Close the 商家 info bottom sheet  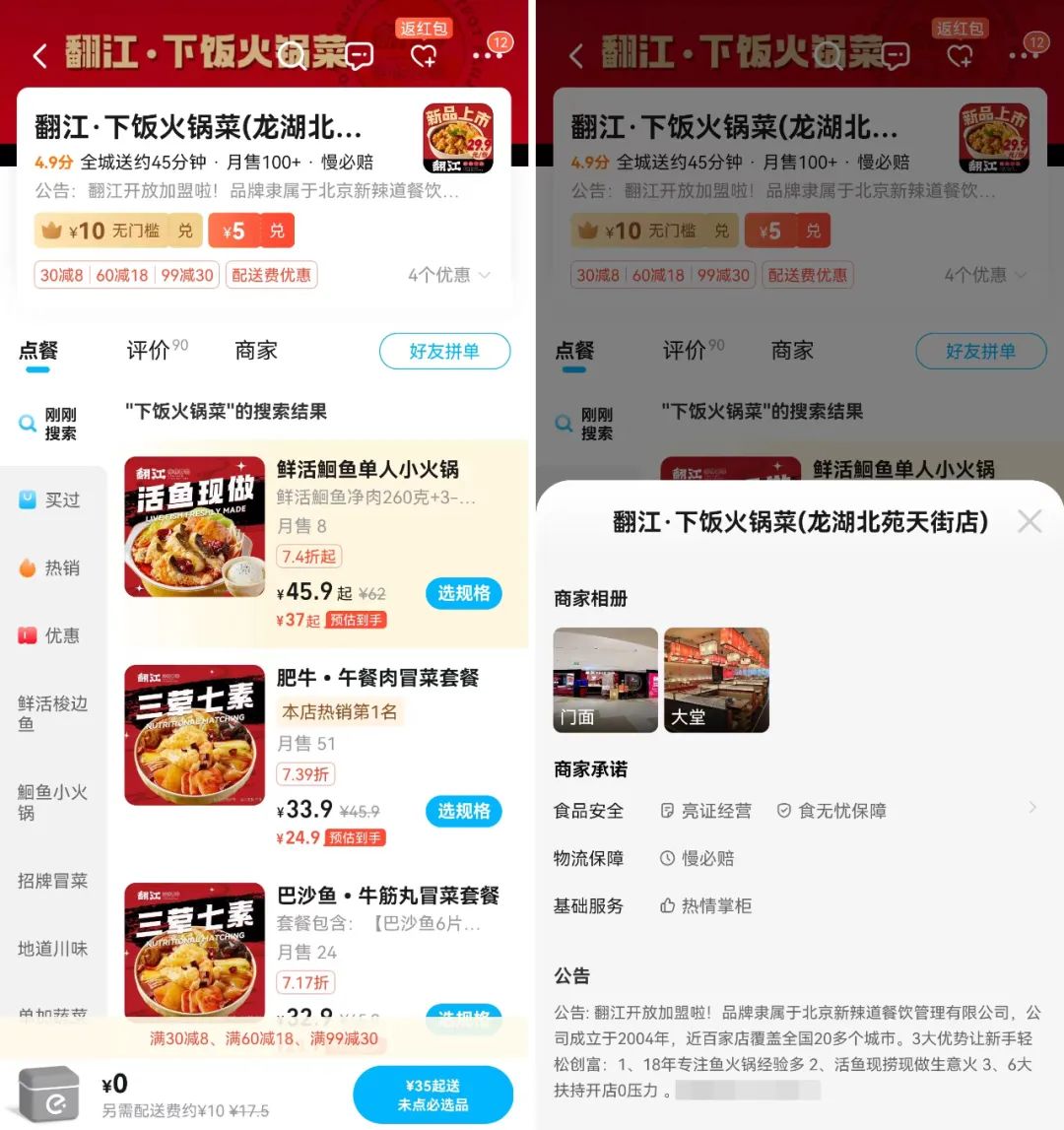pos(1029,521)
